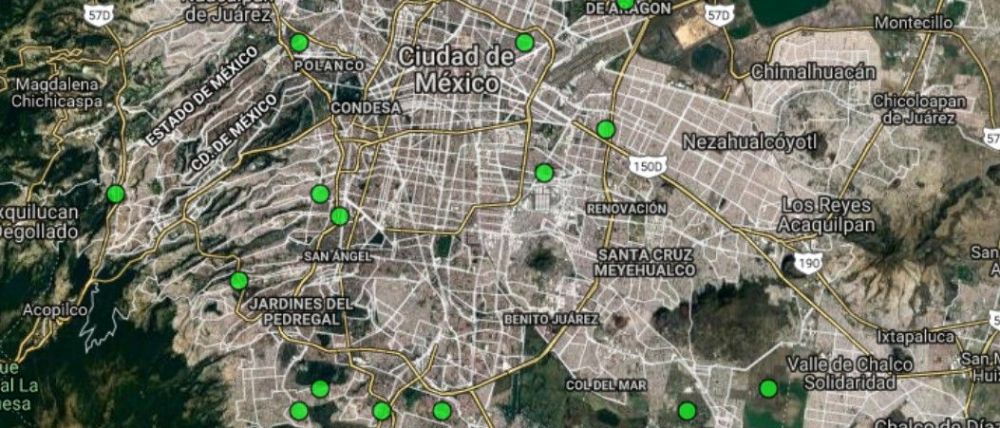Select the green marker just above San Ángel

[340, 216]
